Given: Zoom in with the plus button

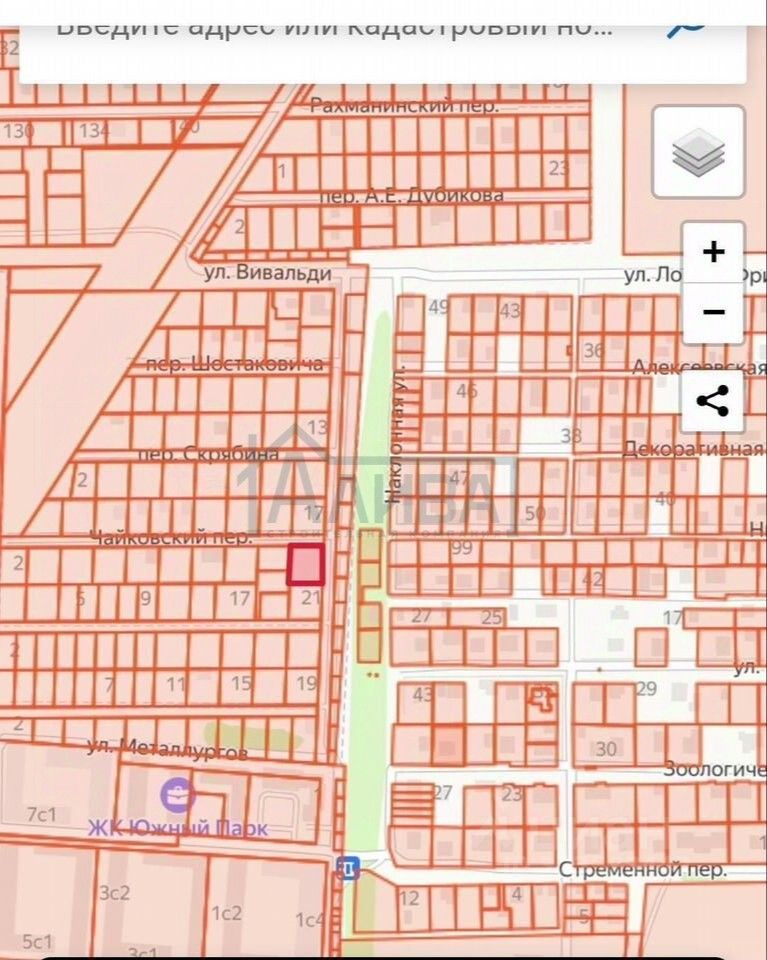Looking at the screenshot, I should point(713,252).
